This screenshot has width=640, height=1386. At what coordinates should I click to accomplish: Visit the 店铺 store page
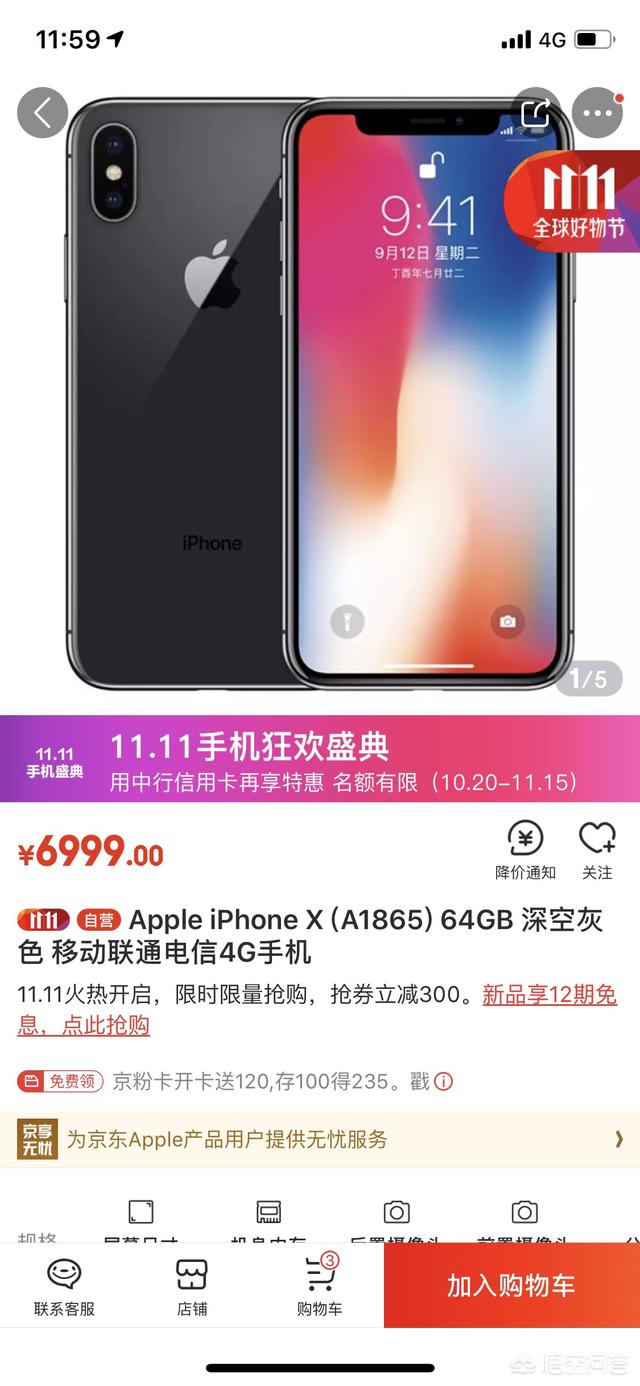[192, 1286]
